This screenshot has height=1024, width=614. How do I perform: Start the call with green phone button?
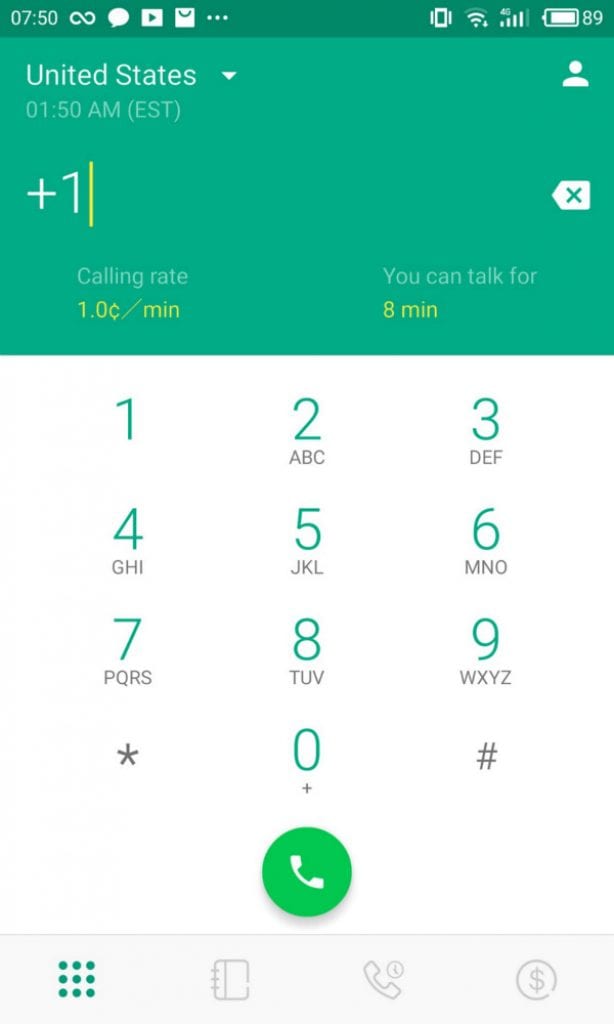(307, 871)
